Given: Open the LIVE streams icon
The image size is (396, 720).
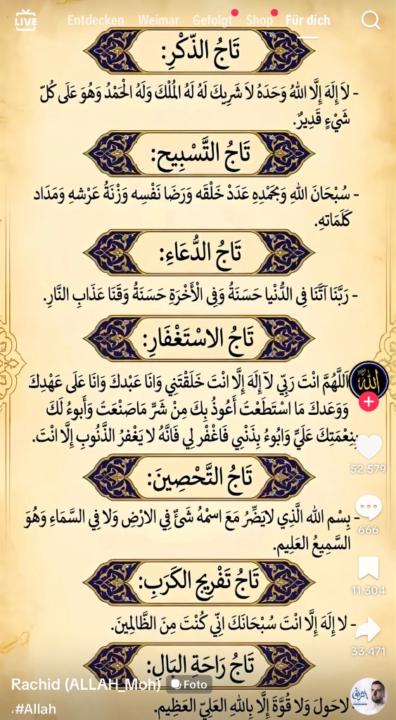Looking at the screenshot, I should coord(26,20).
